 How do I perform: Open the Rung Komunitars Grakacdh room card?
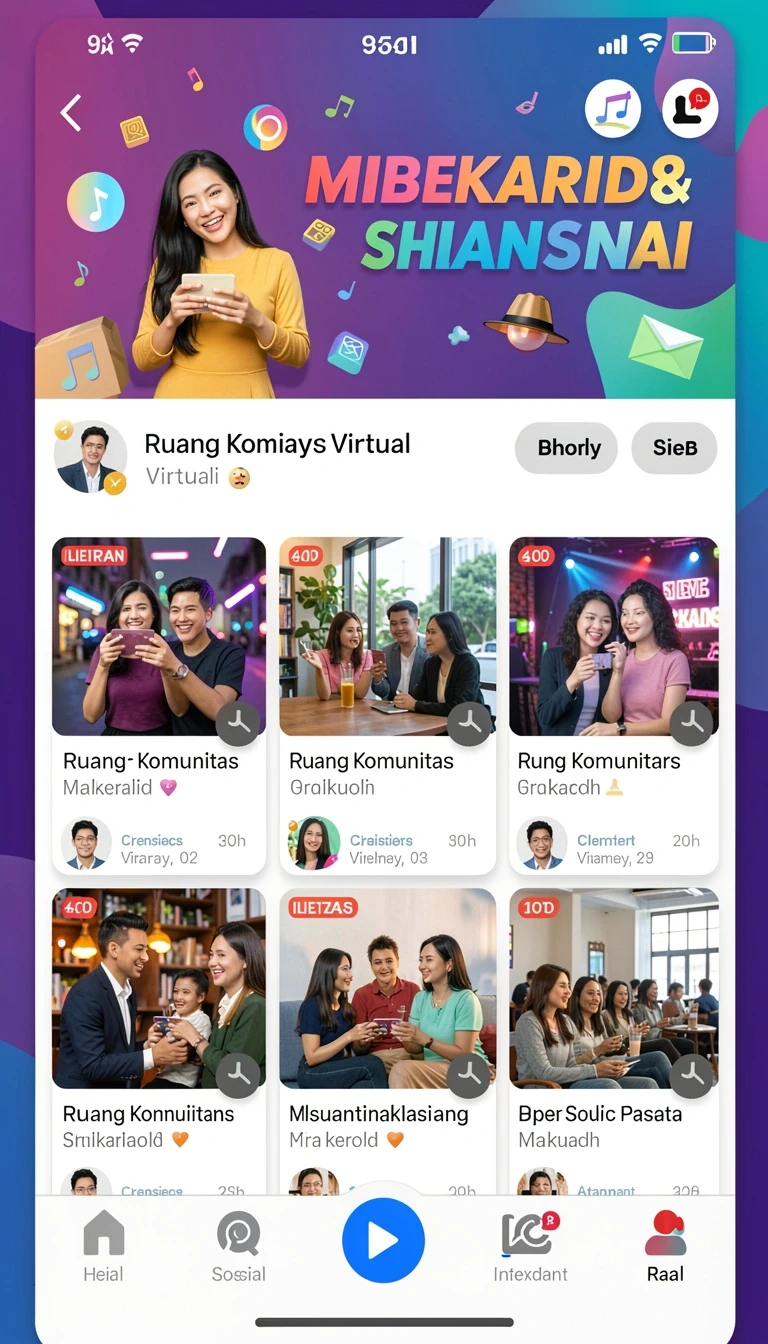(614, 706)
